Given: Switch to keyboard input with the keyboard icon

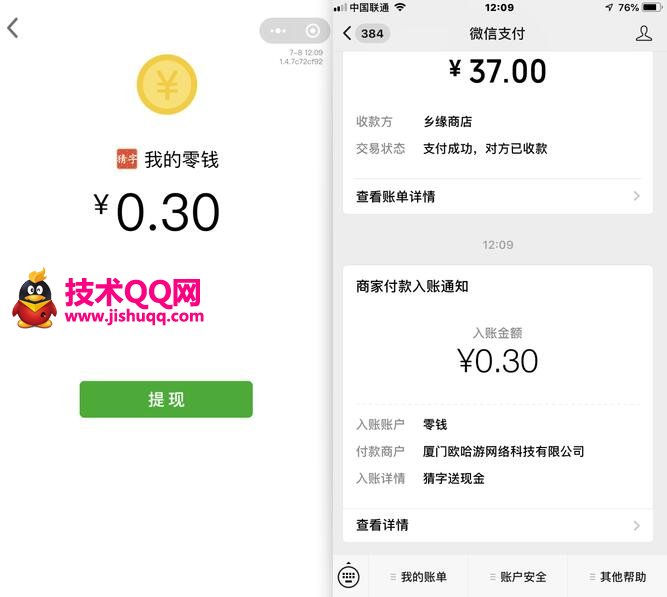Looking at the screenshot, I should (349, 576).
